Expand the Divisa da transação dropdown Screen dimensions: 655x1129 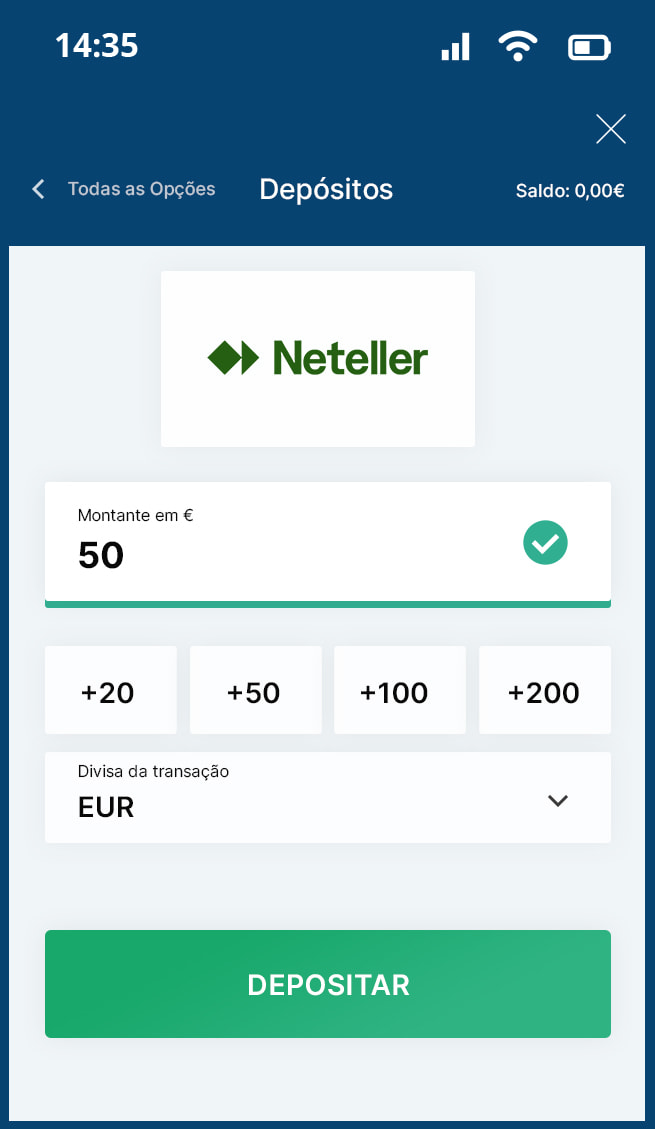click(x=327, y=797)
